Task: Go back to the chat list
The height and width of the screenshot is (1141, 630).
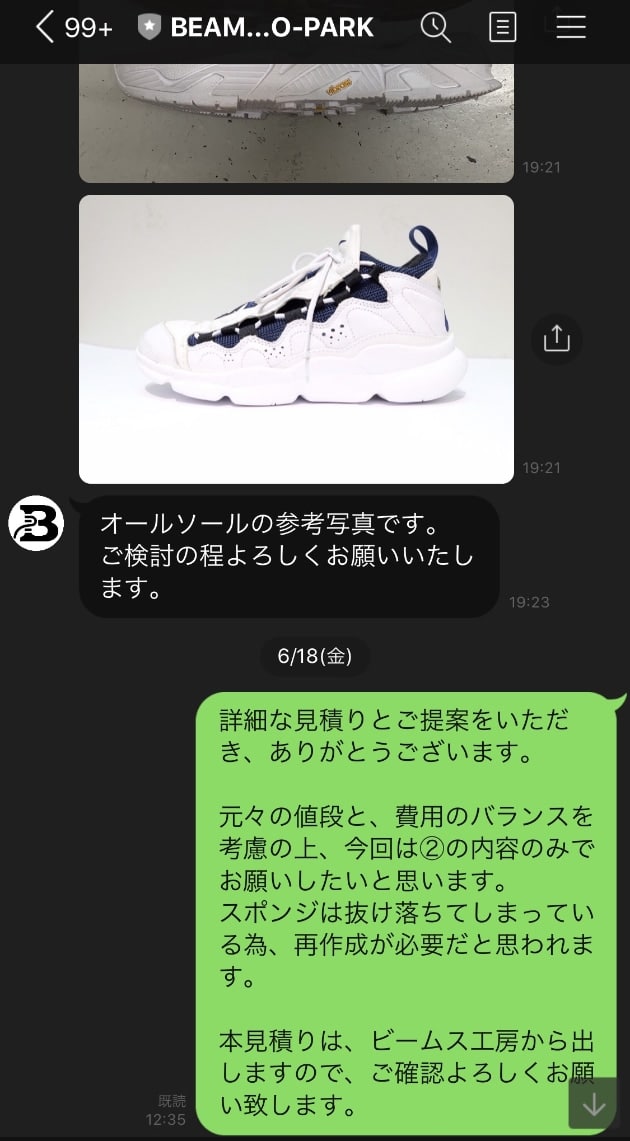Action: [x=44, y=28]
